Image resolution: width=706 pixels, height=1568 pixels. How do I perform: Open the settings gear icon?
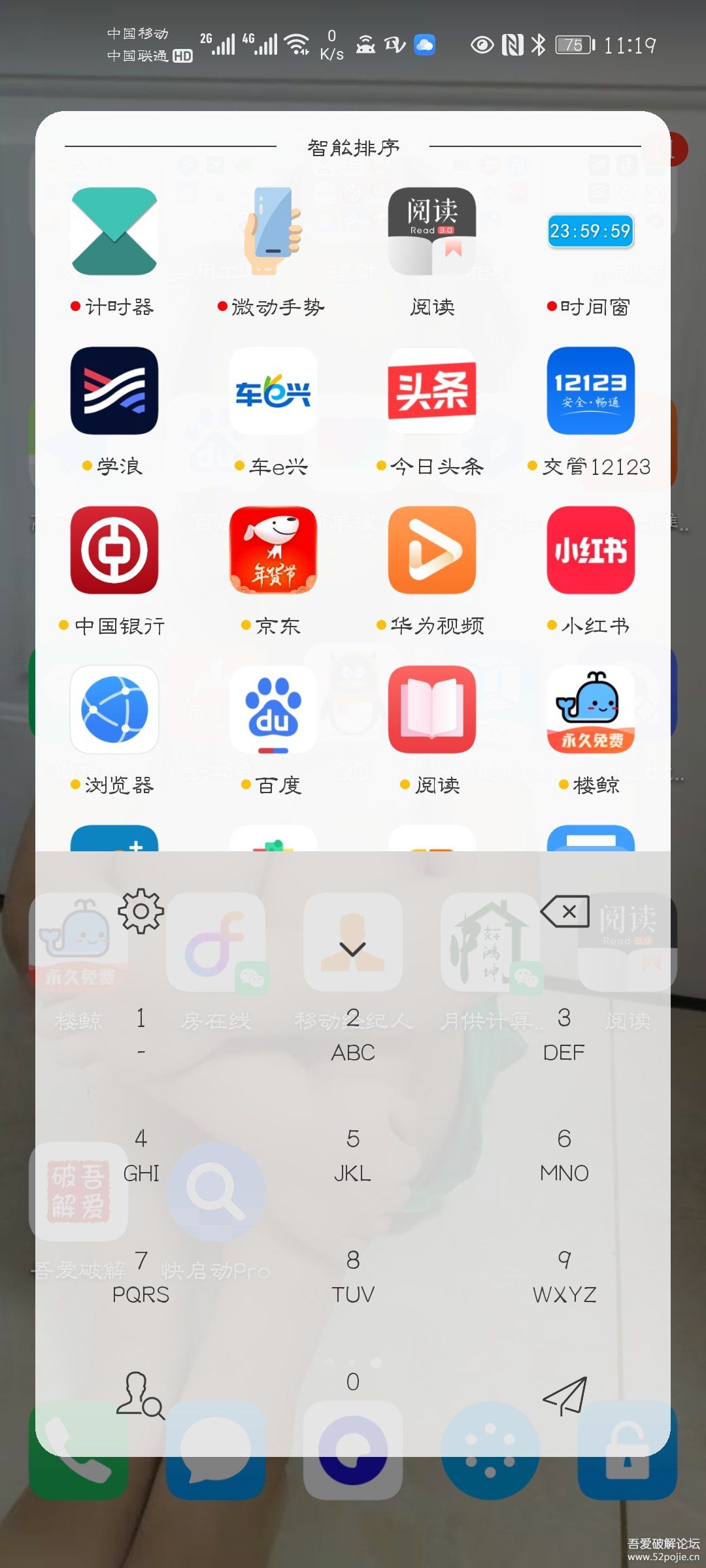(141, 911)
